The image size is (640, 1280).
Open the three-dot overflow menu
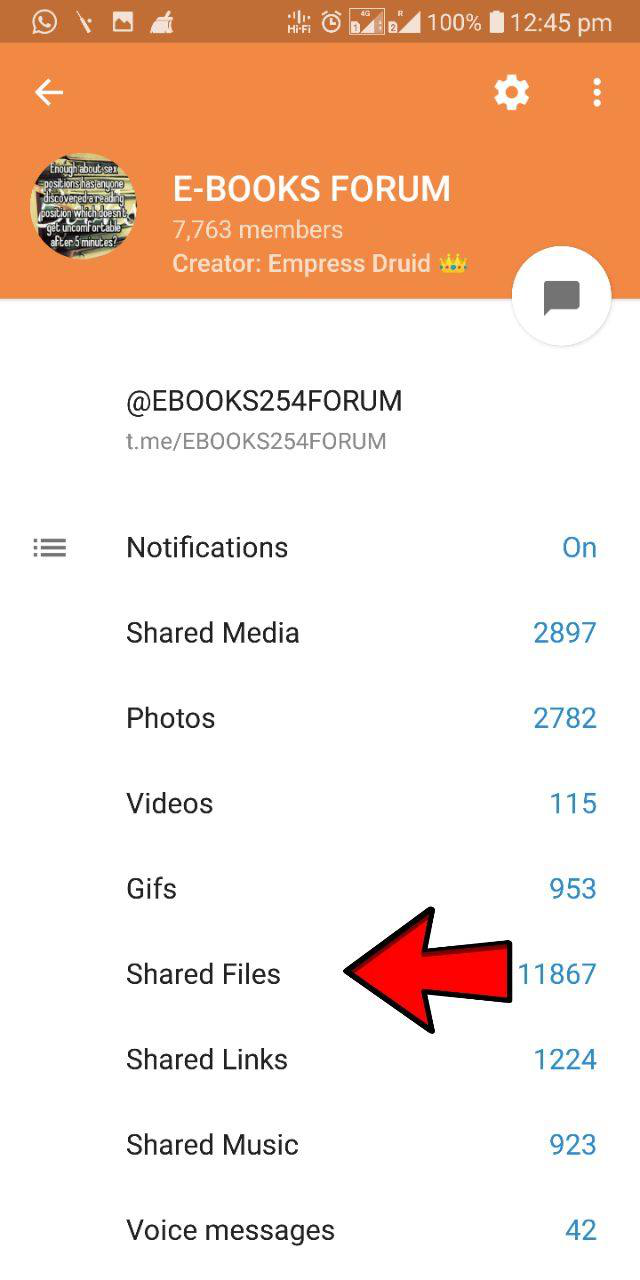coord(597,93)
